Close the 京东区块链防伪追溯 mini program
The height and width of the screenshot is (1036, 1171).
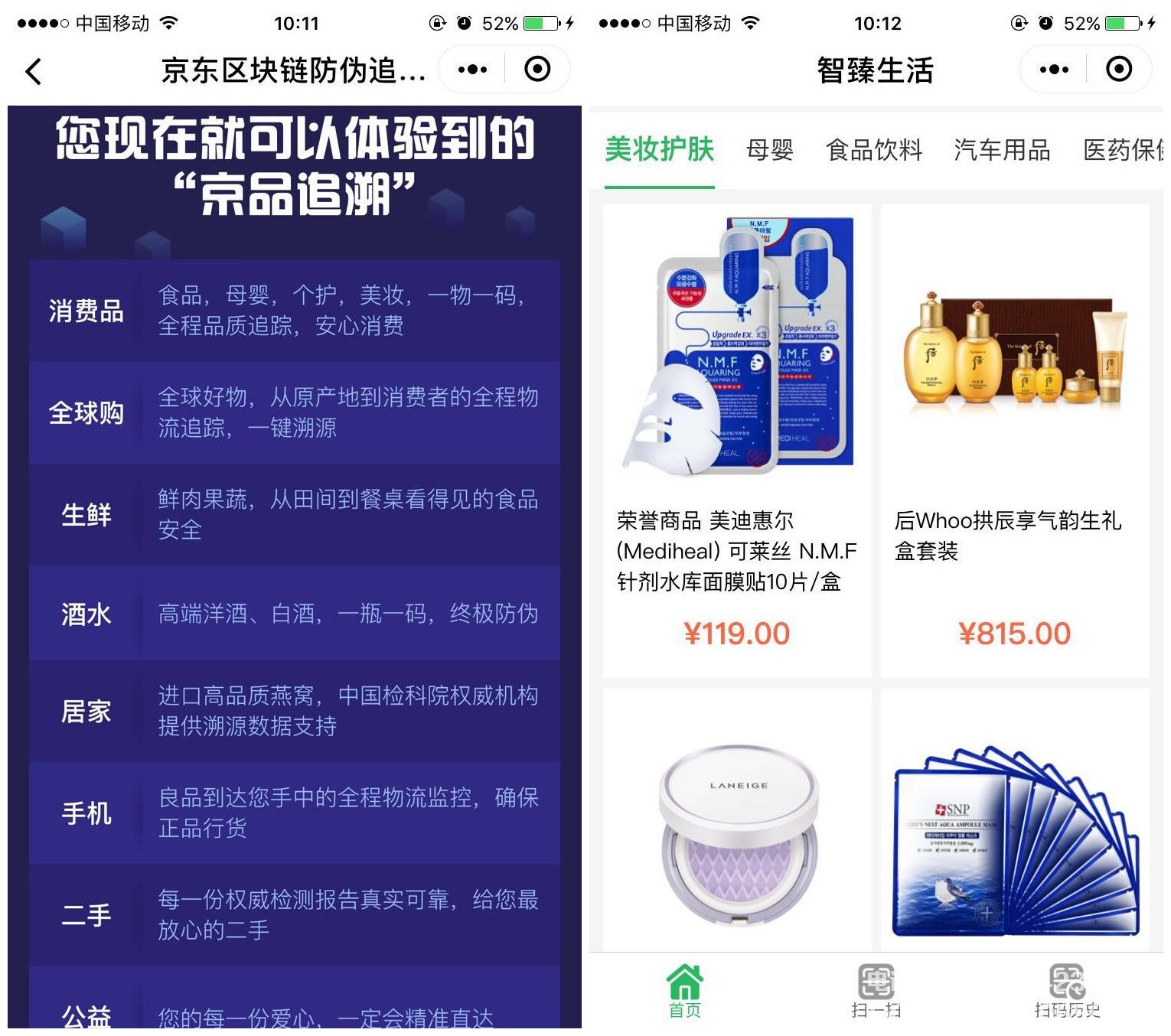click(x=537, y=70)
